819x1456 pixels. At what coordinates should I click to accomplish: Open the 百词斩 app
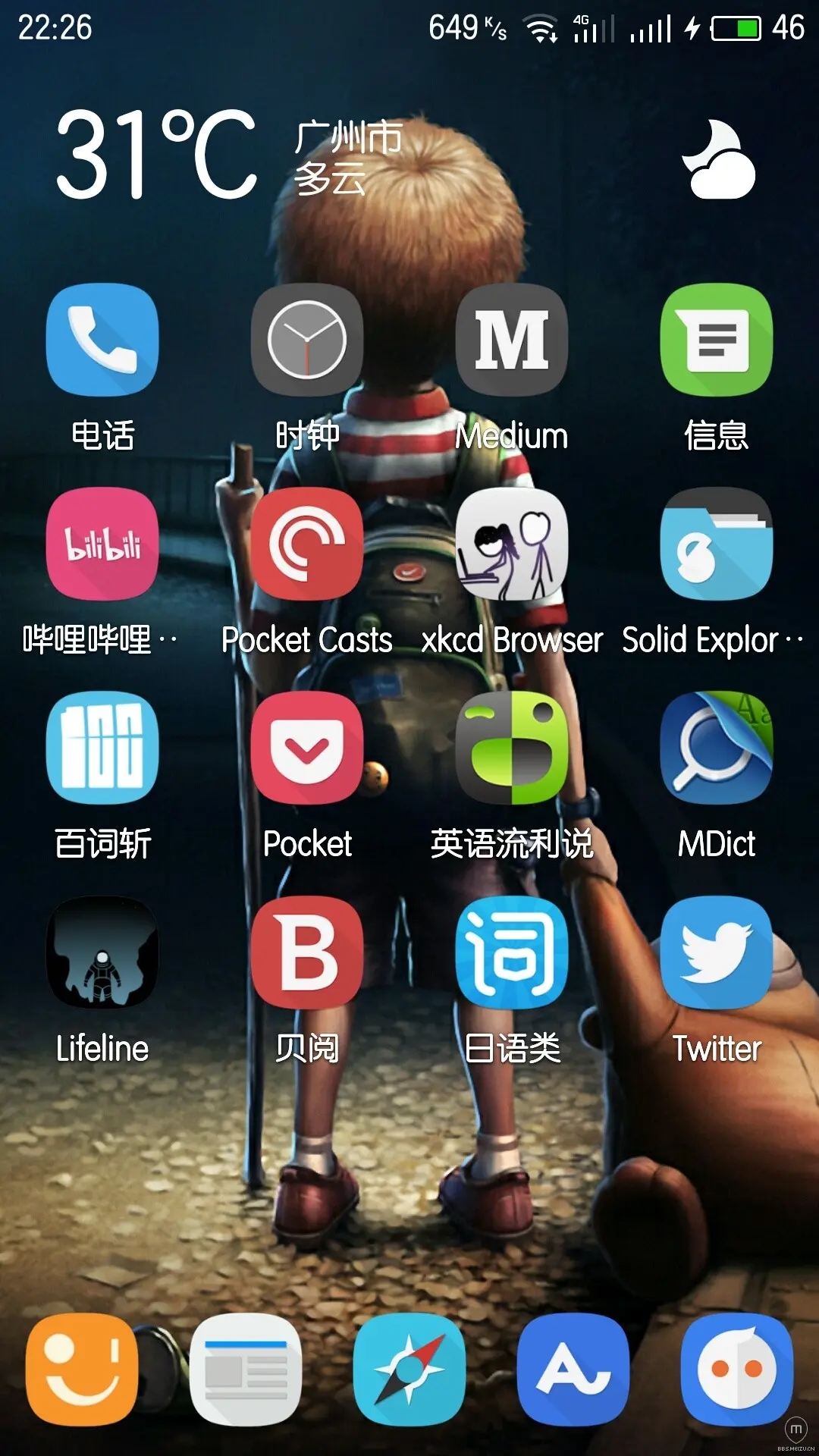tap(102, 748)
